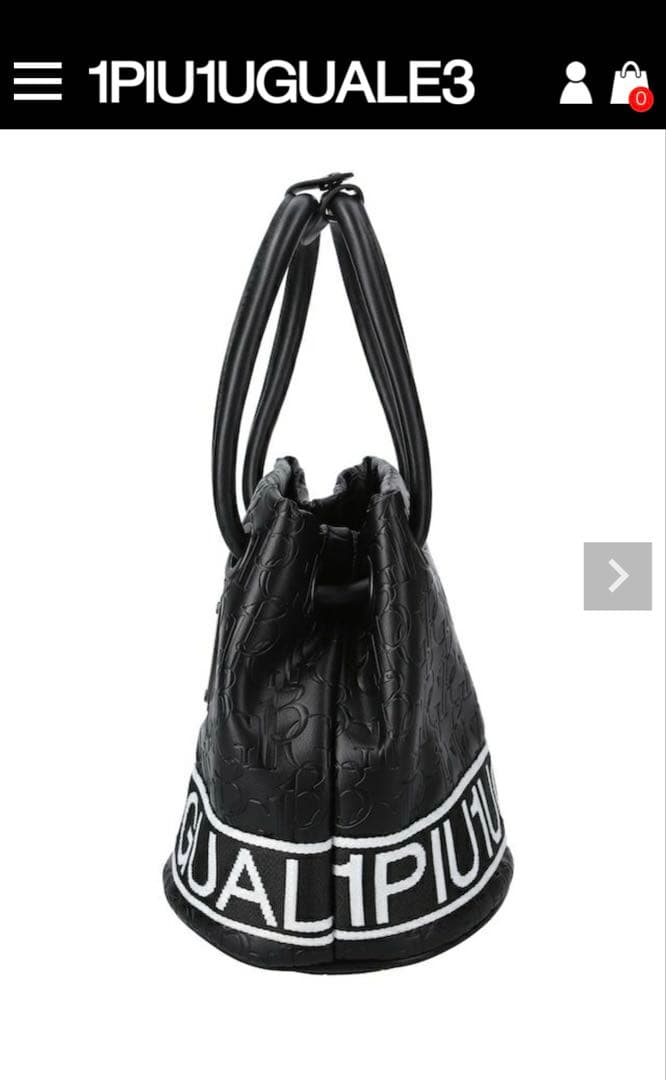Open the hamburger menu
The image size is (666, 1080).
click(x=37, y=82)
